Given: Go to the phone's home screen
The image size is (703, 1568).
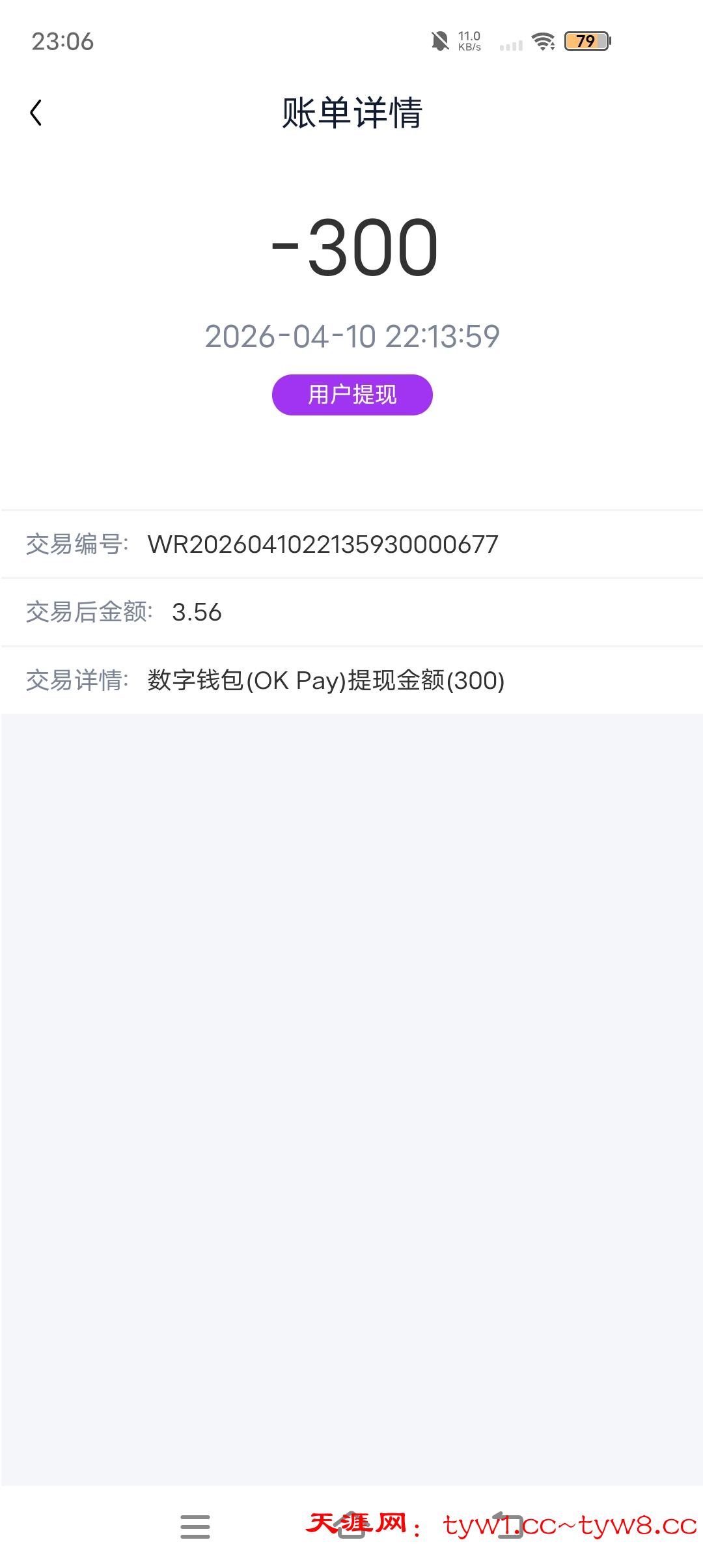Looking at the screenshot, I should pos(351,1526).
